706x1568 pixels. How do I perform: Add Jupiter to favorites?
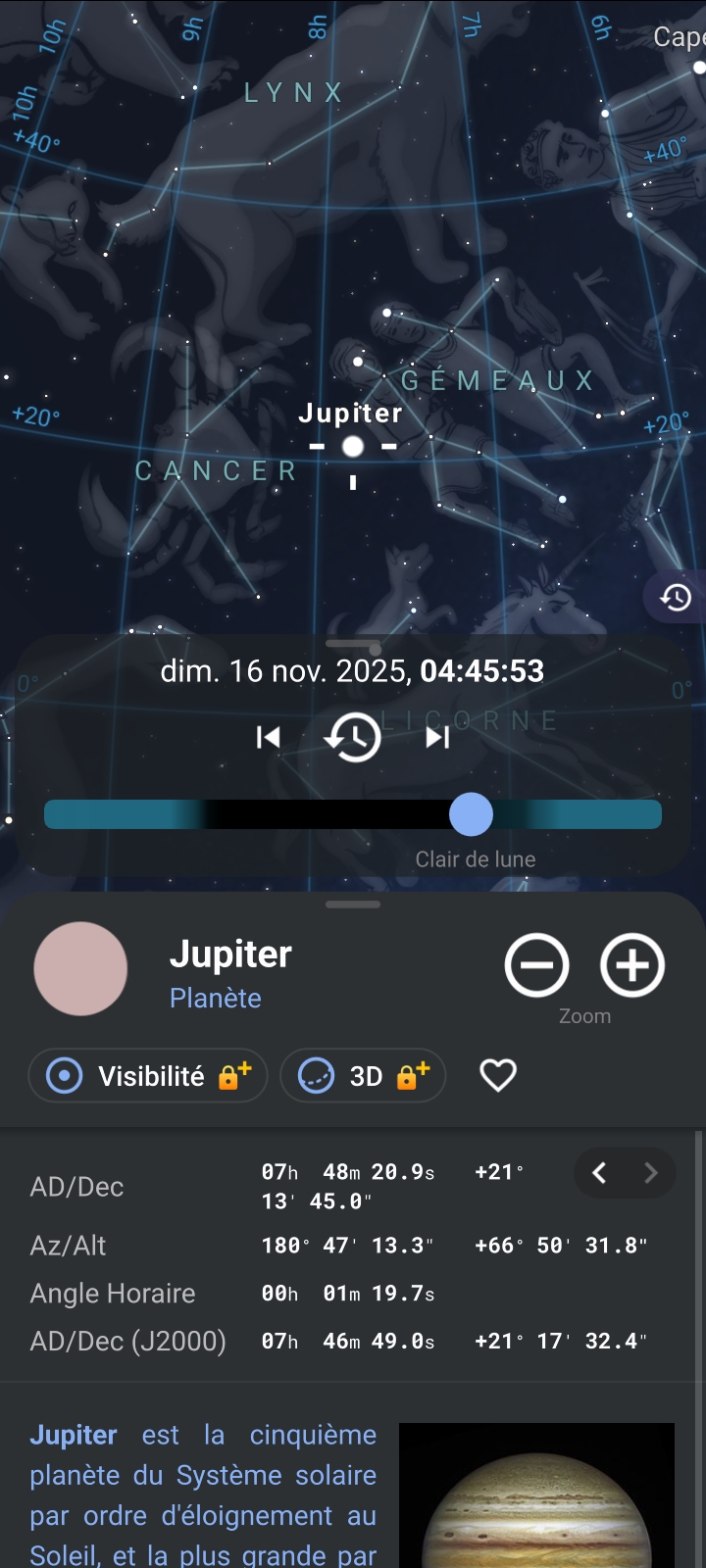click(x=498, y=1075)
